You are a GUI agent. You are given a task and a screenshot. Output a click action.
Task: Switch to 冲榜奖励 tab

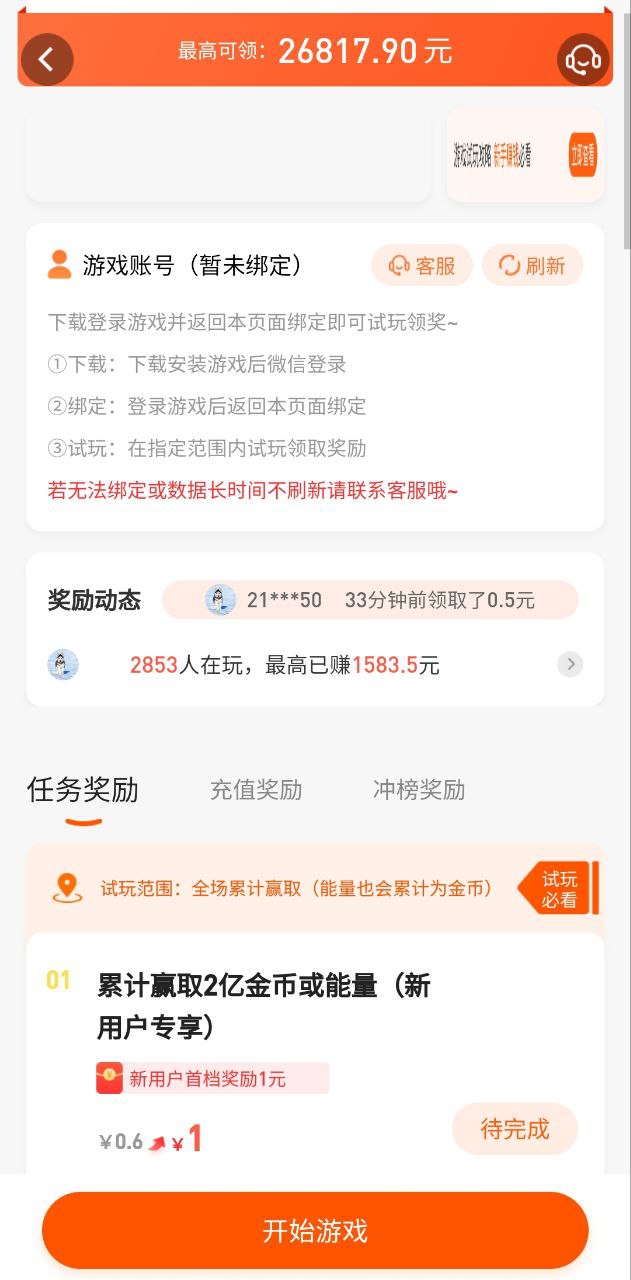pos(419,790)
